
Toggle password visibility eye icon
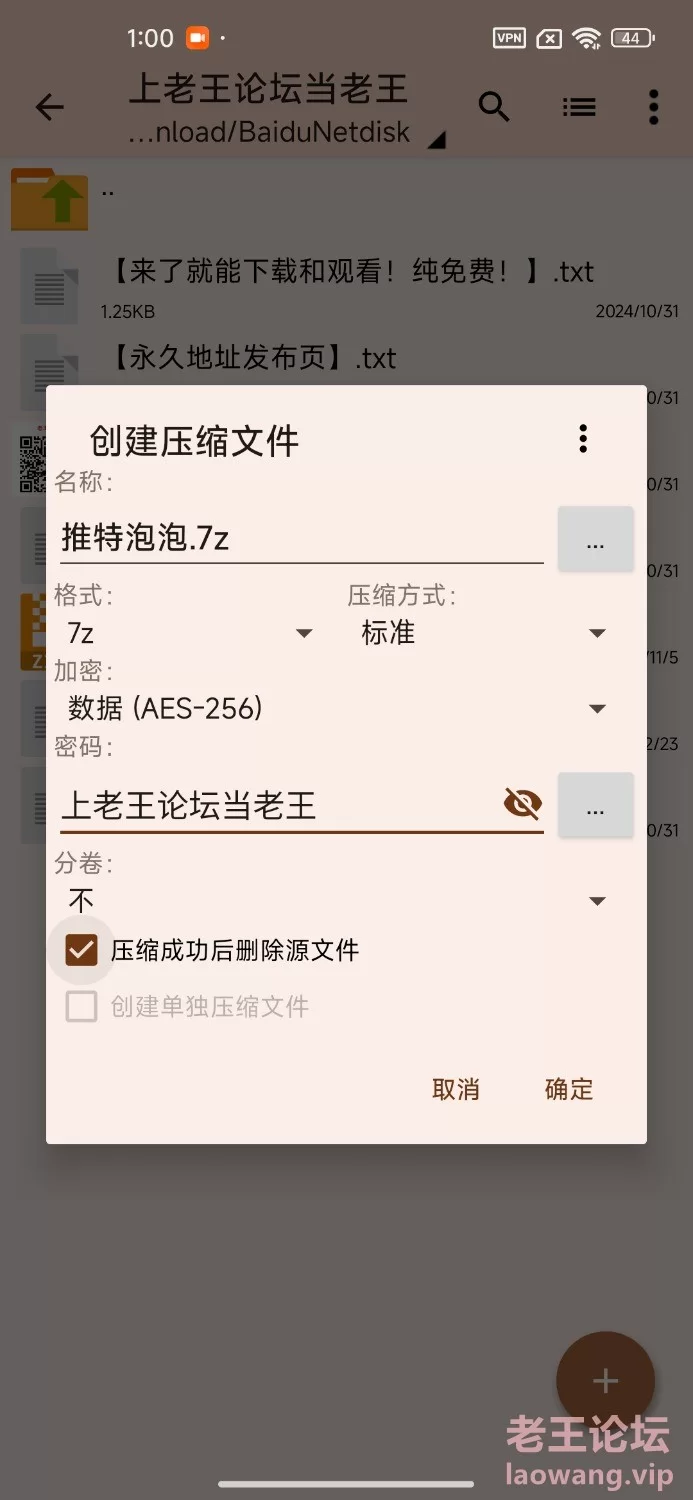pos(522,803)
